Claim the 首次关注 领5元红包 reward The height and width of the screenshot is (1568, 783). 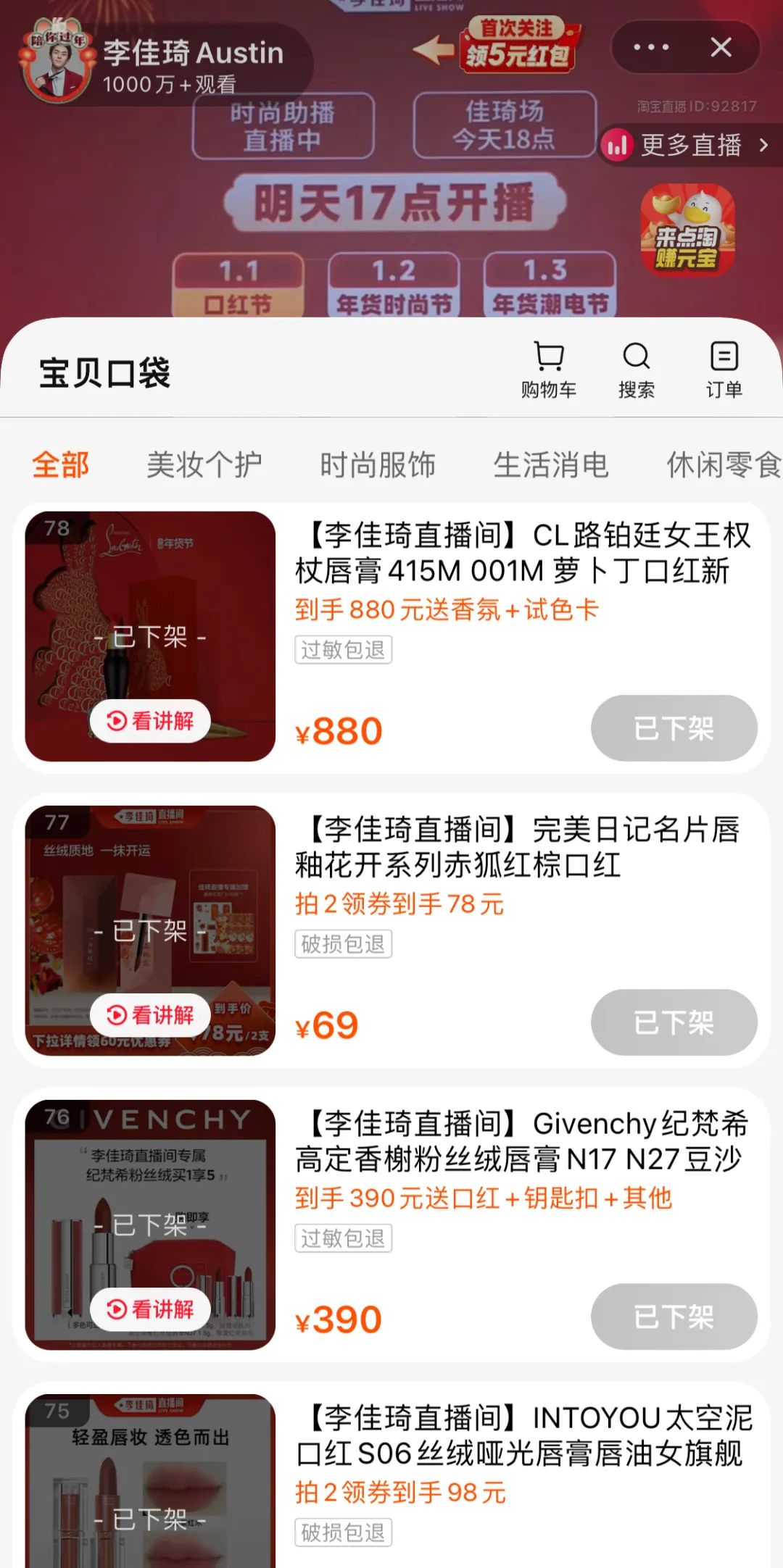[517, 45]
